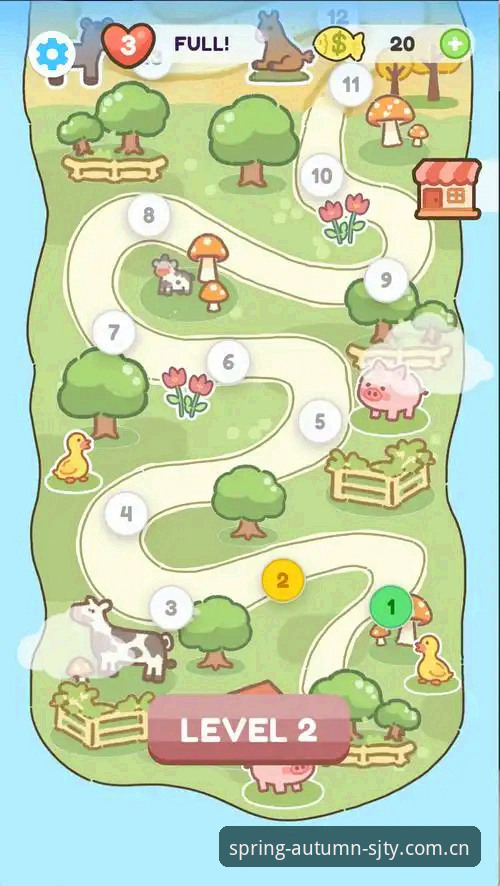Add more coins with the plus button
The height and width of the screenshot is (886, 500).
(x=455, y=44)
